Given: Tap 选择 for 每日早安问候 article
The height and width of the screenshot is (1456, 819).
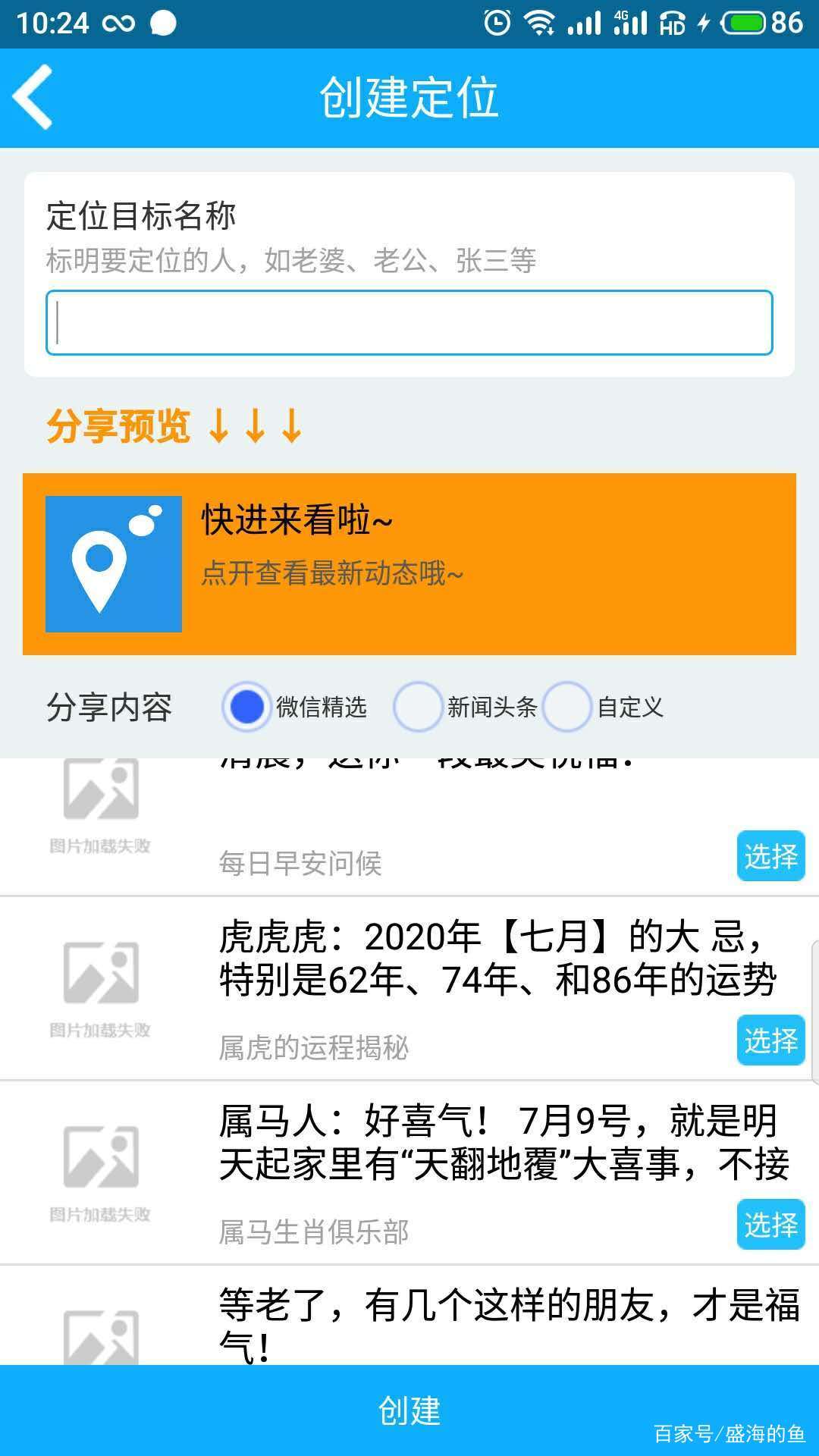Looking at the screenshot, I should click(x=770, y=856).
